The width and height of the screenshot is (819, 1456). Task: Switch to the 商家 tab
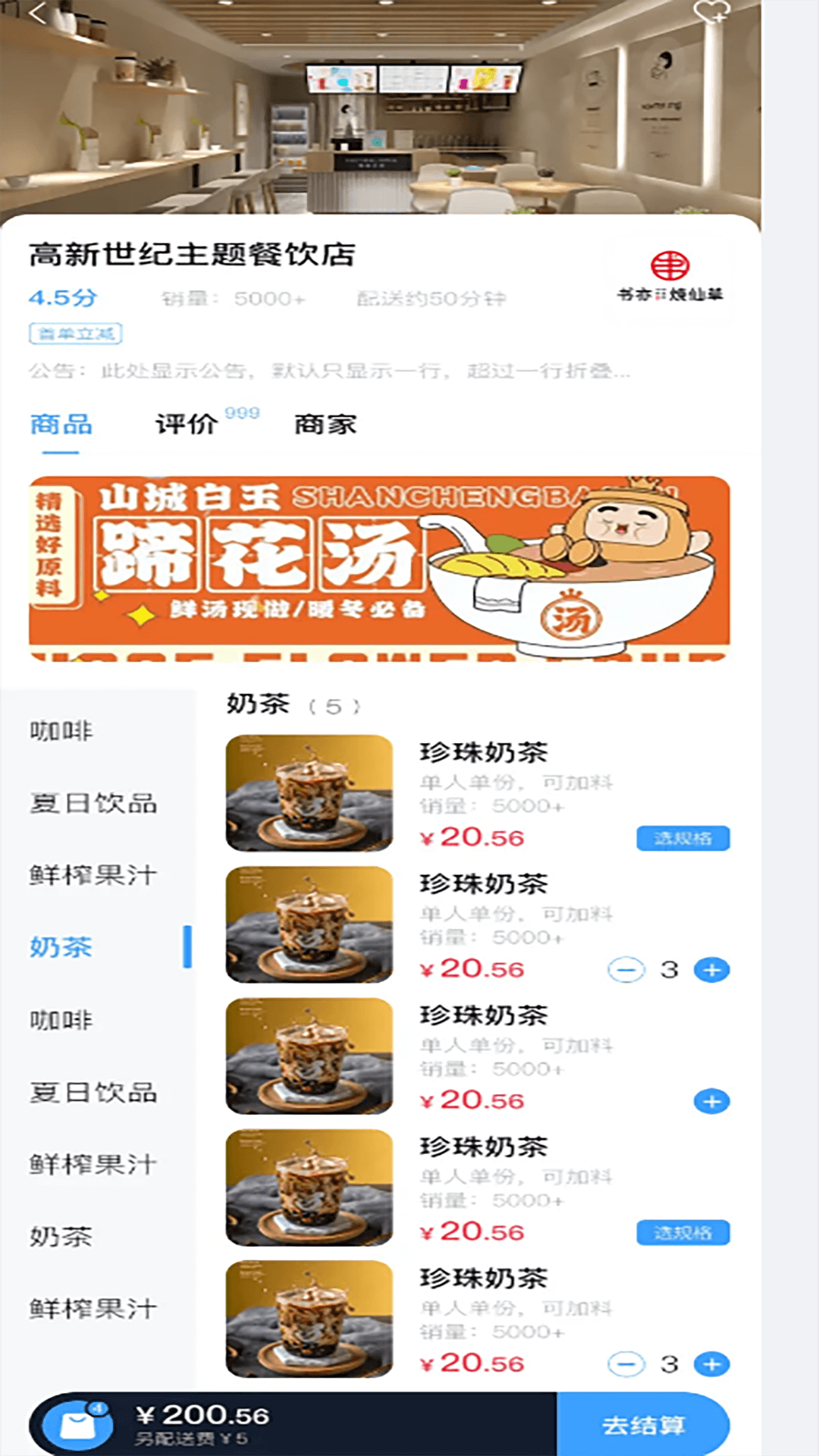[x=325, y=425]
